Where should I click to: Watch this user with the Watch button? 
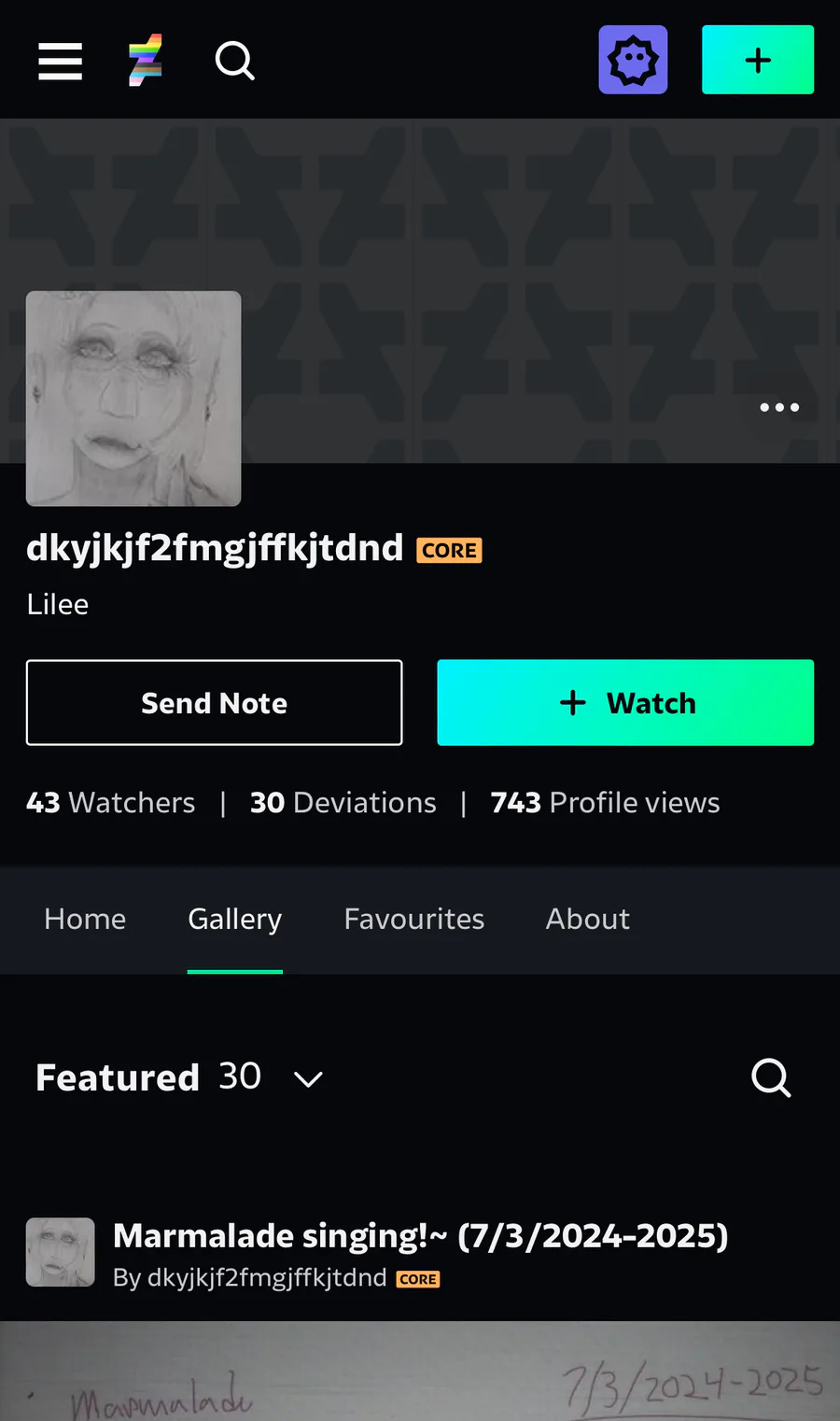(625, 702)
